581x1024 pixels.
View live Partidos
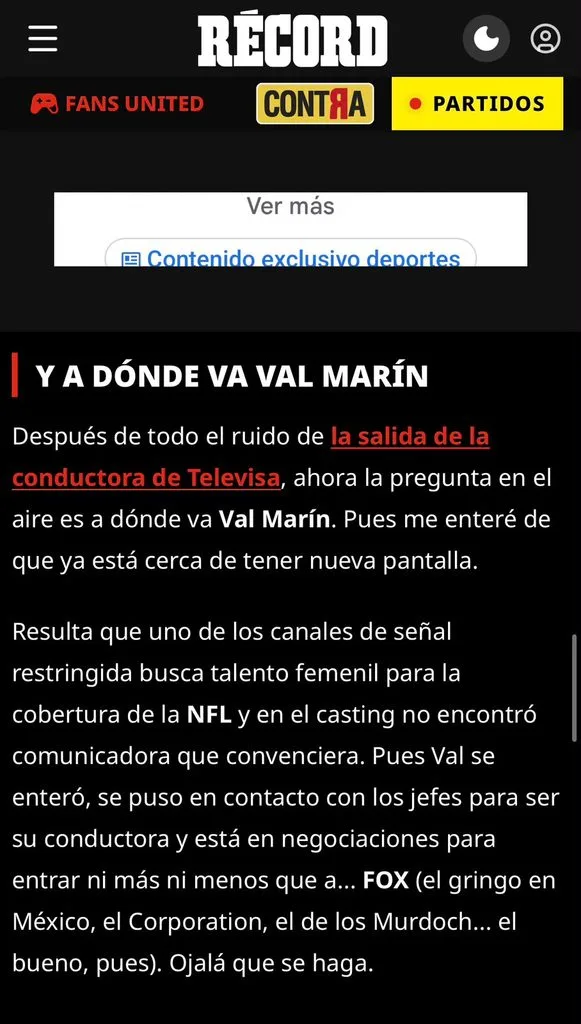(x=477, y=104)
